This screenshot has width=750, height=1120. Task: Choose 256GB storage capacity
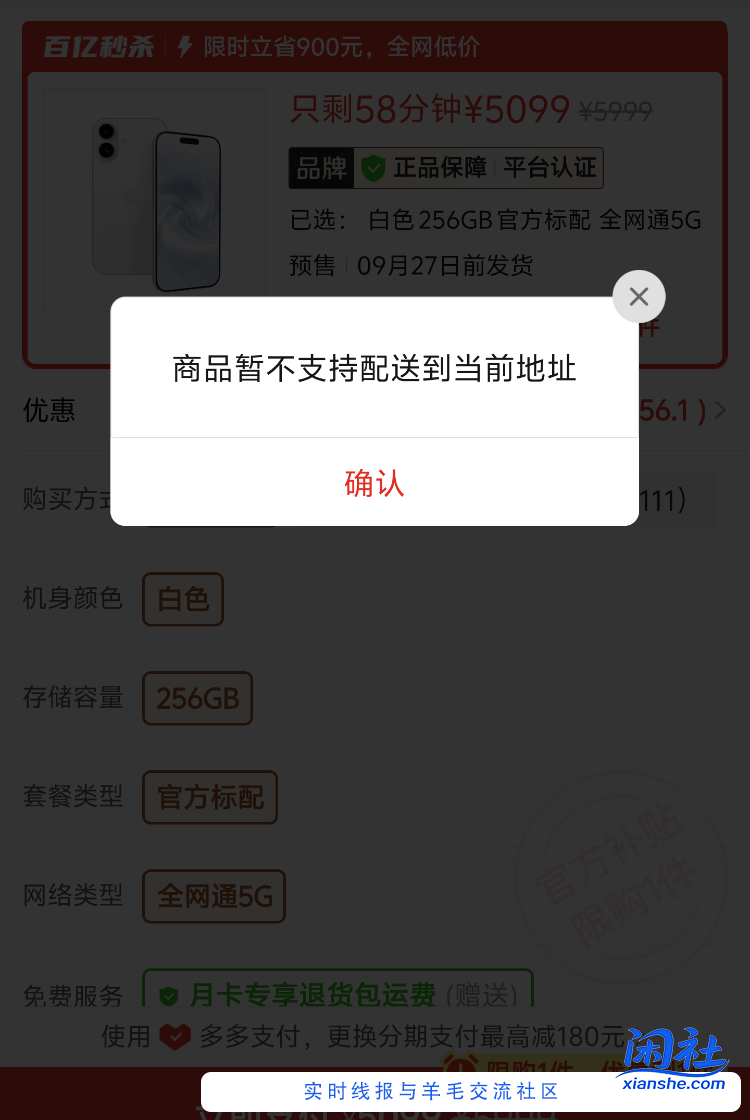tap(197, 698)
